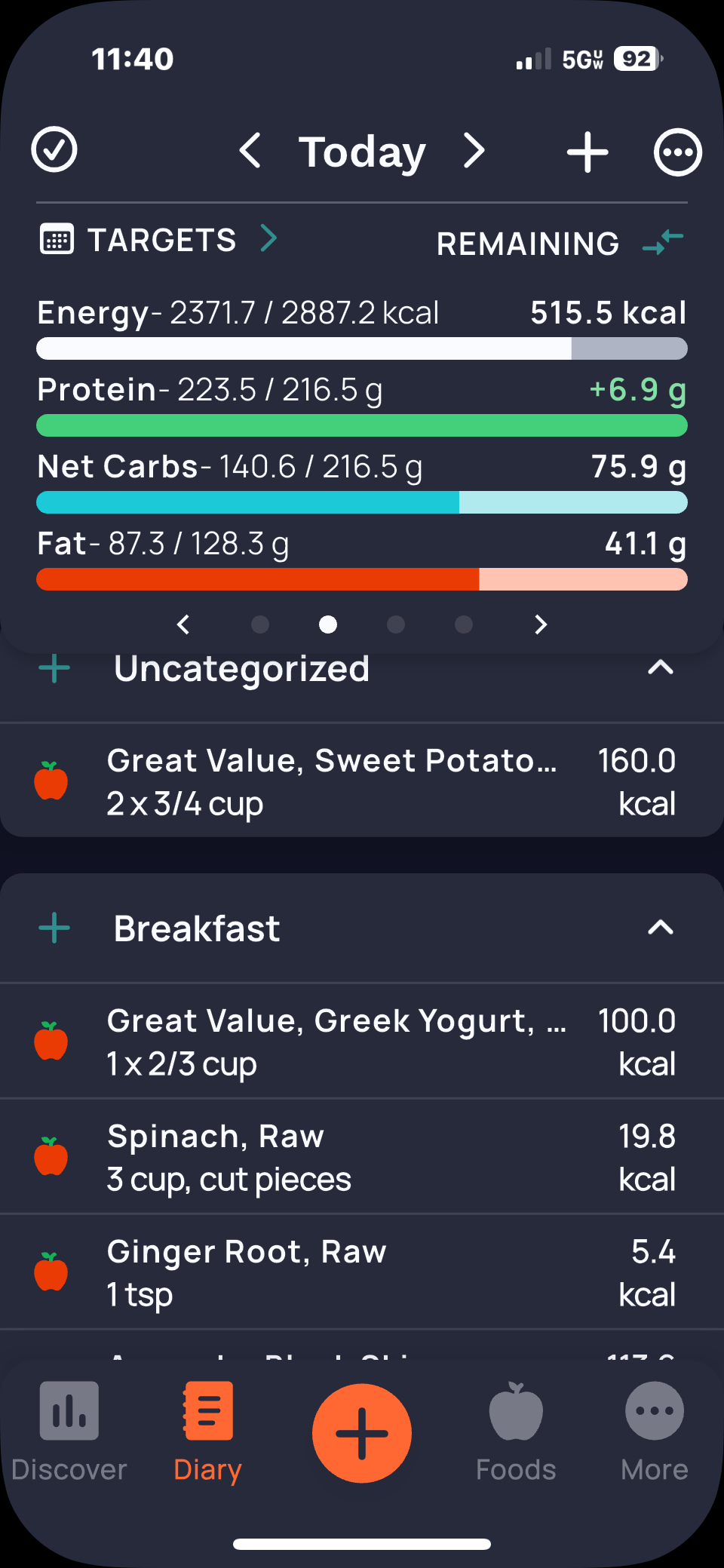Viewport: 724px width, 1568px height.
Task: Mark the day as complete
Action: (54, 150)
